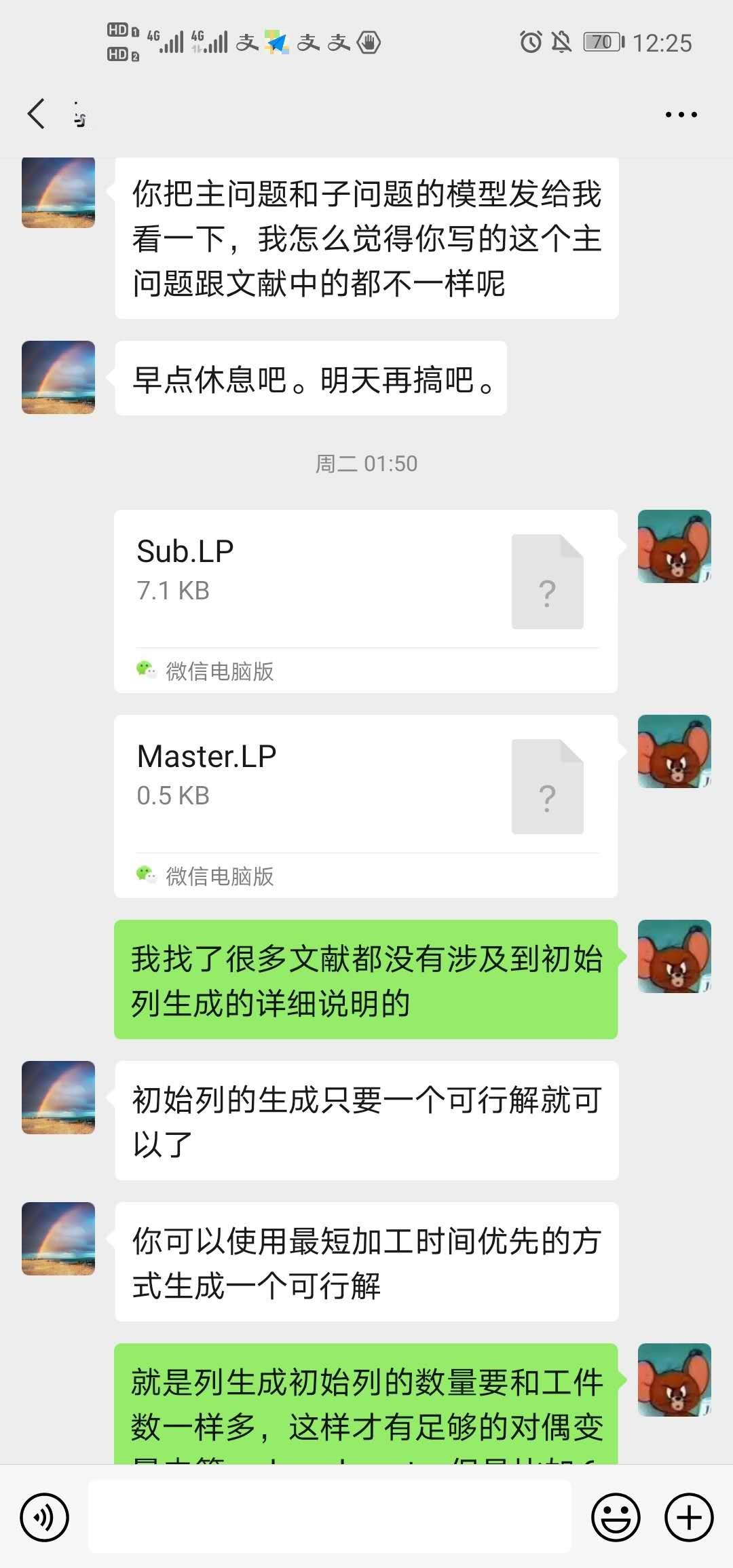
Task: Go back to the chat list
Action: [x=37, y=113]
